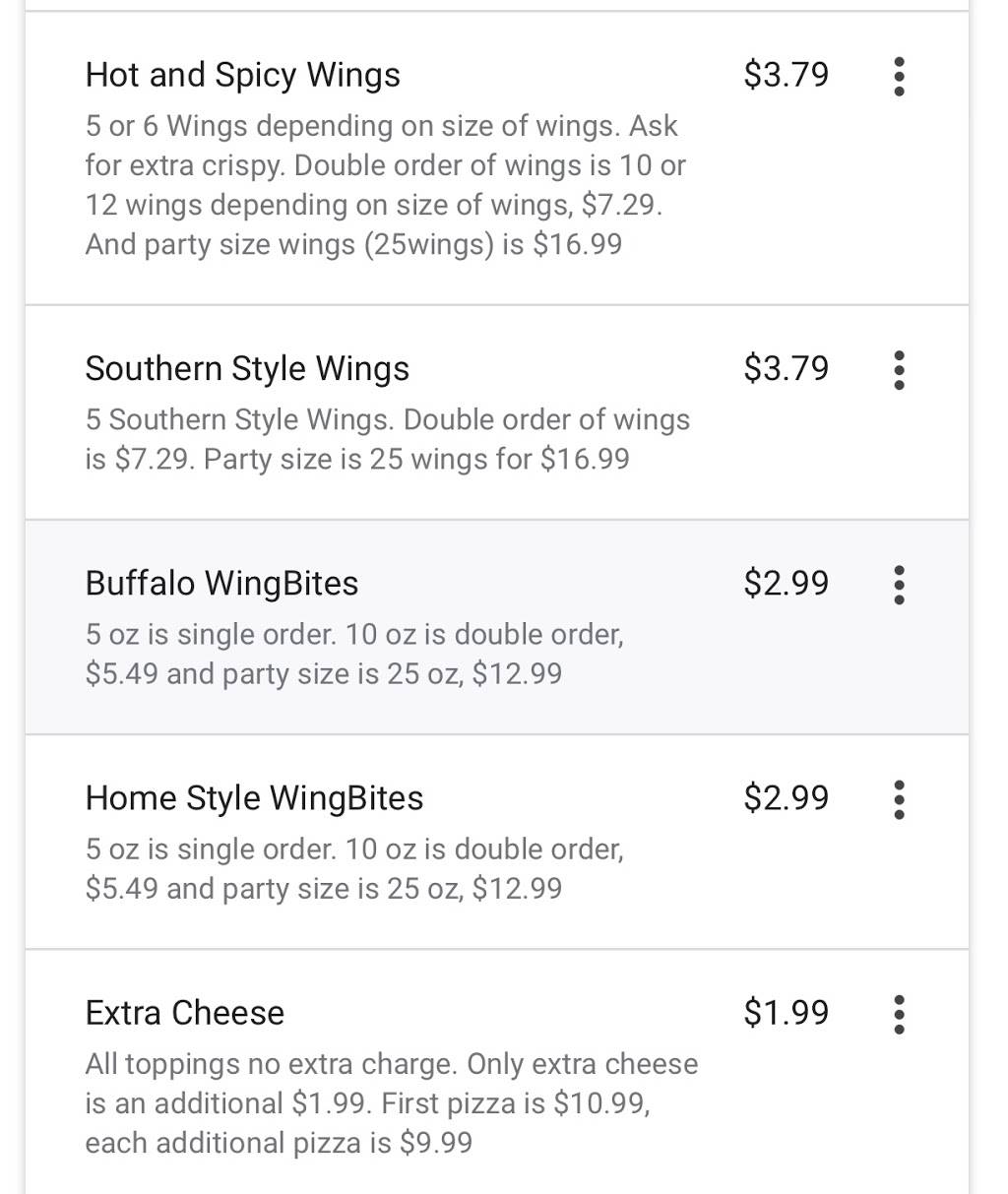This screenshot has width=1008, height=1194.
Task: View the Buffalo WingBites item
Action: pos(221,584)
